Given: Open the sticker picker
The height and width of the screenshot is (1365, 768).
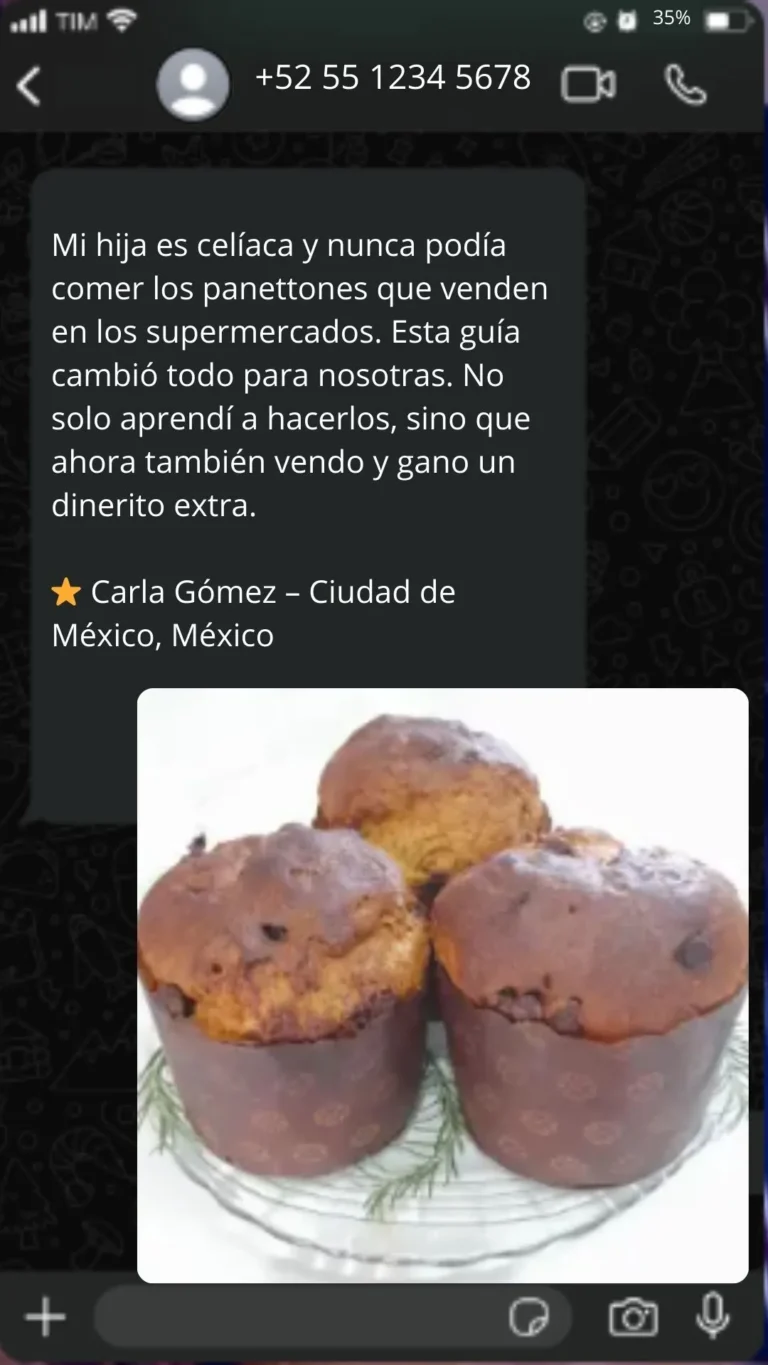Looking at the screenshot, I should (528, 1317).
